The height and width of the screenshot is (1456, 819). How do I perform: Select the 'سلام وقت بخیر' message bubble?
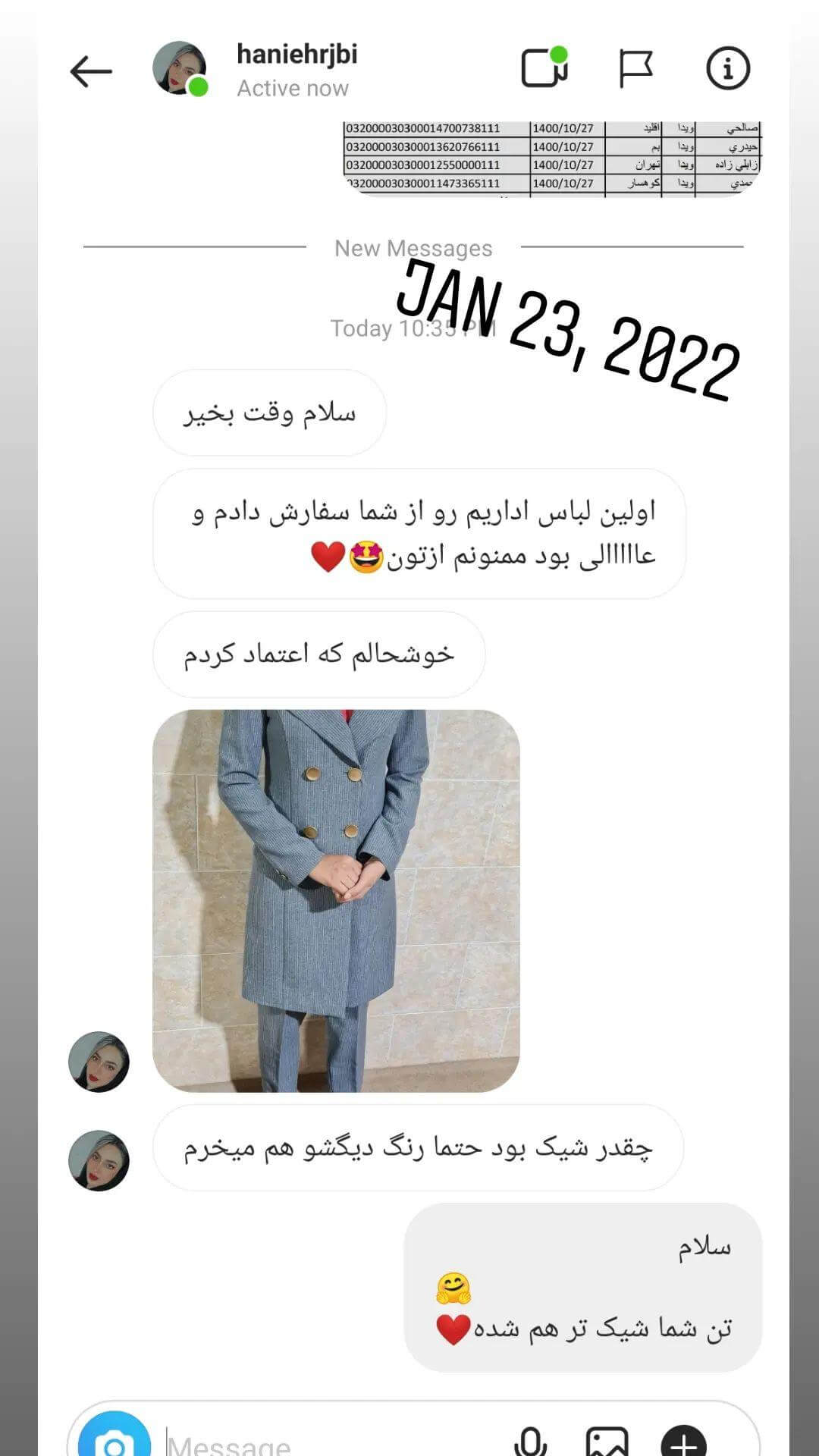tap(269, 412)
